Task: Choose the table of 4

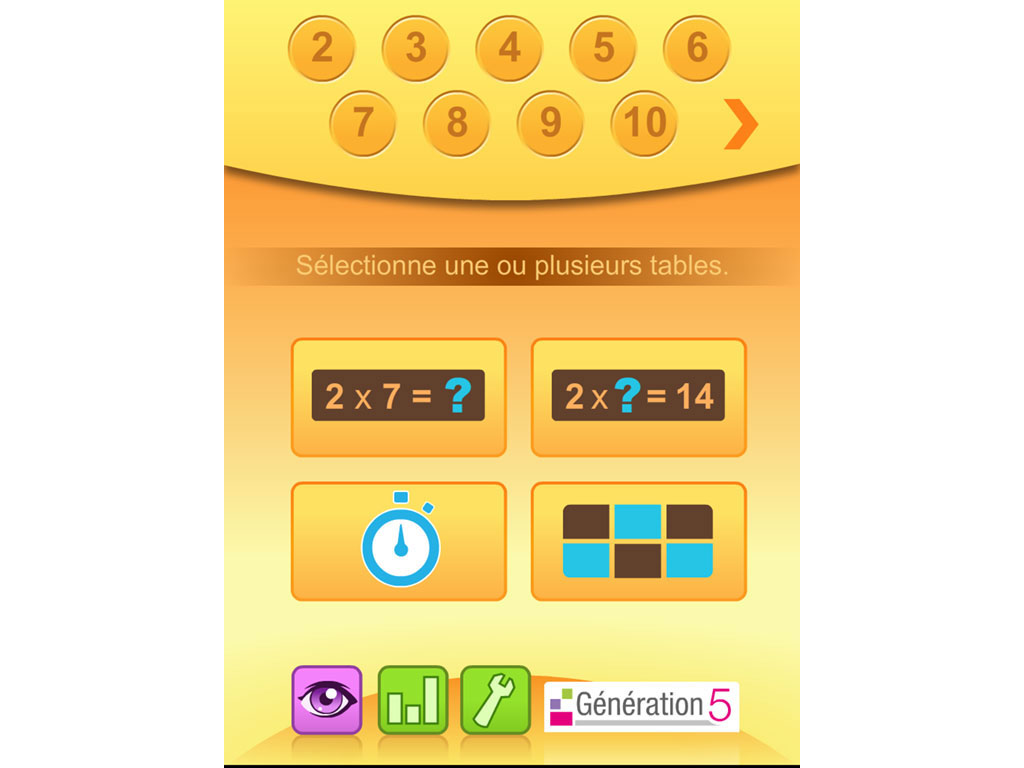Action: click(509, 48)
